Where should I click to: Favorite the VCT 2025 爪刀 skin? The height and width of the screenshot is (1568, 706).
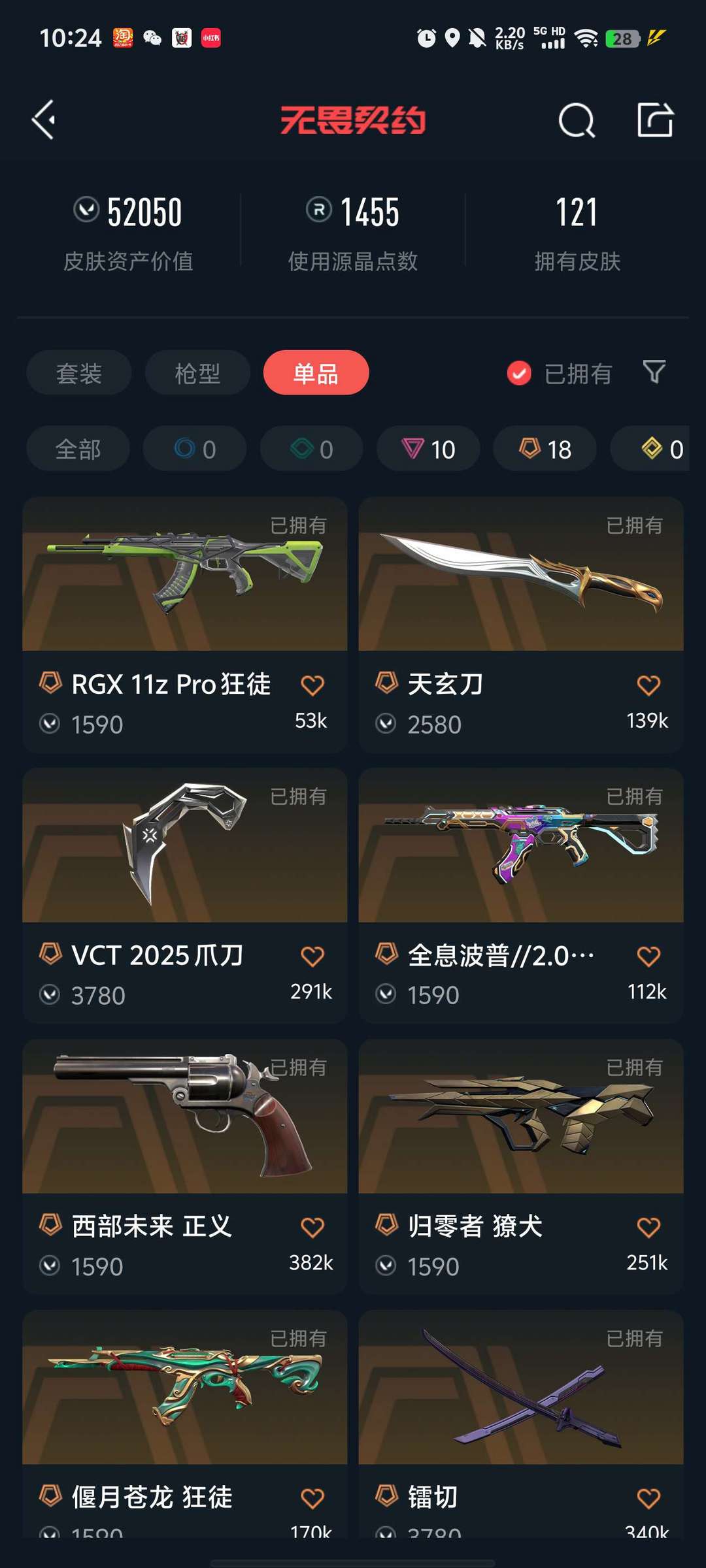pos(312,956)
